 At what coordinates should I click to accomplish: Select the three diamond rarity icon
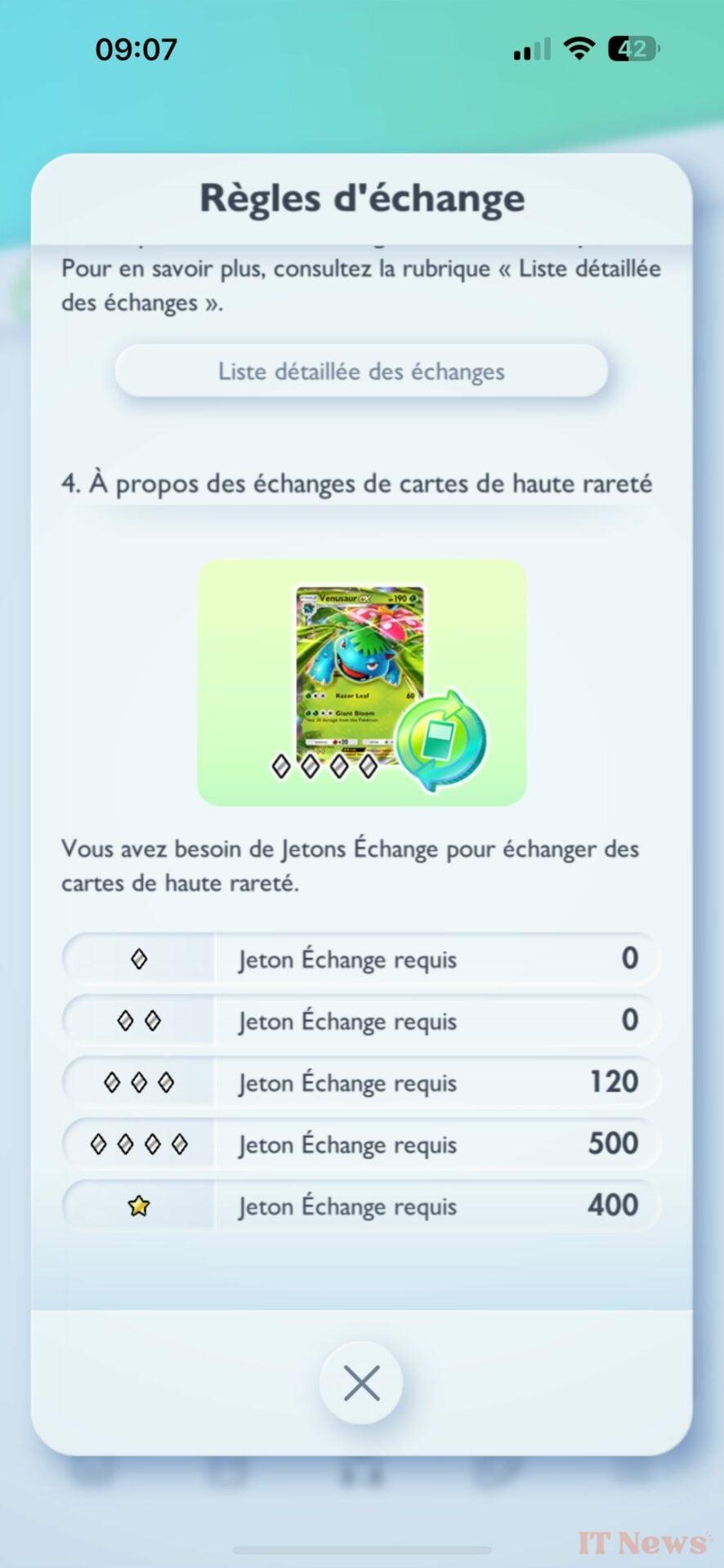139,1083
